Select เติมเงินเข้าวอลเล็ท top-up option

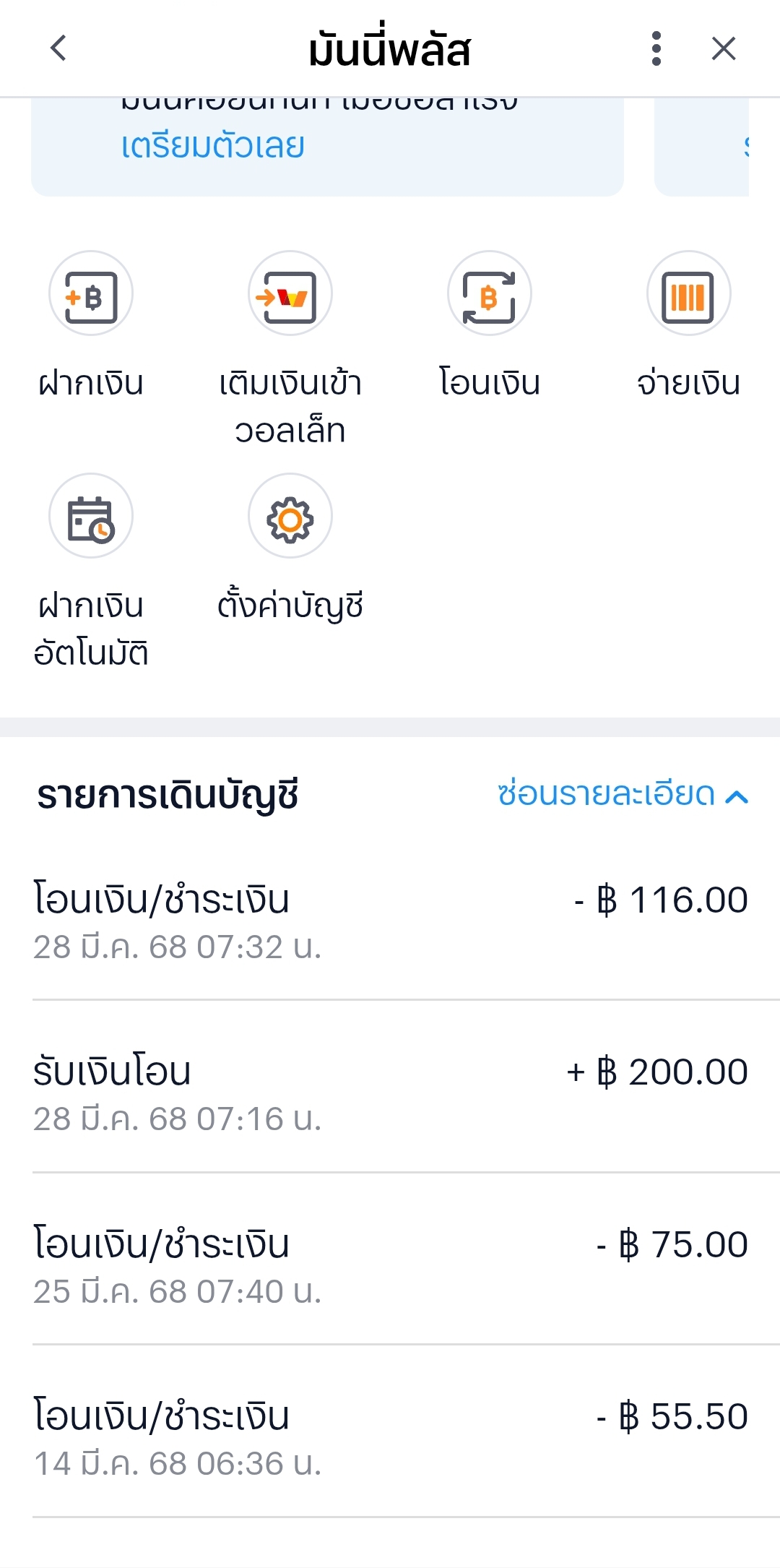click(290, 348)
